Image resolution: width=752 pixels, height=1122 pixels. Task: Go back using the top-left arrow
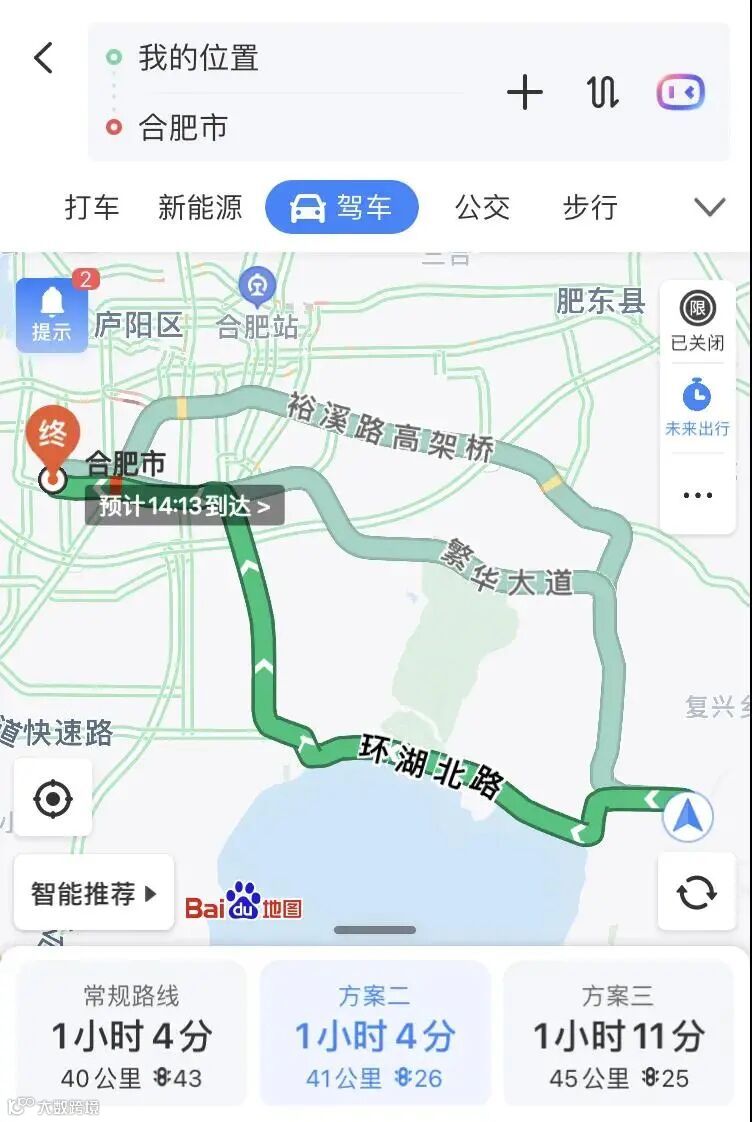tap(44, 57)
